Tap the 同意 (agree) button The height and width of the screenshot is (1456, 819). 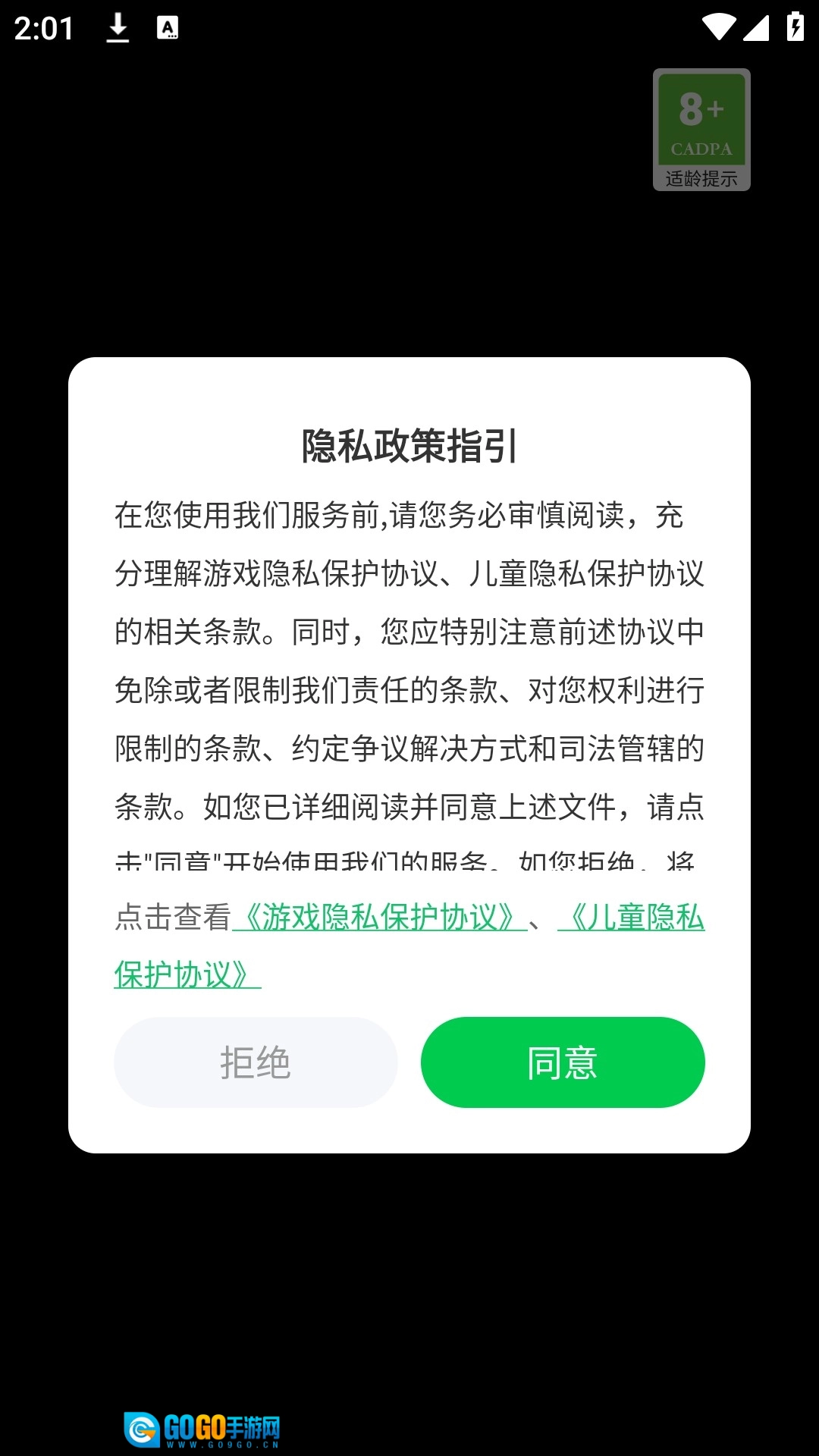[563, 1062]
